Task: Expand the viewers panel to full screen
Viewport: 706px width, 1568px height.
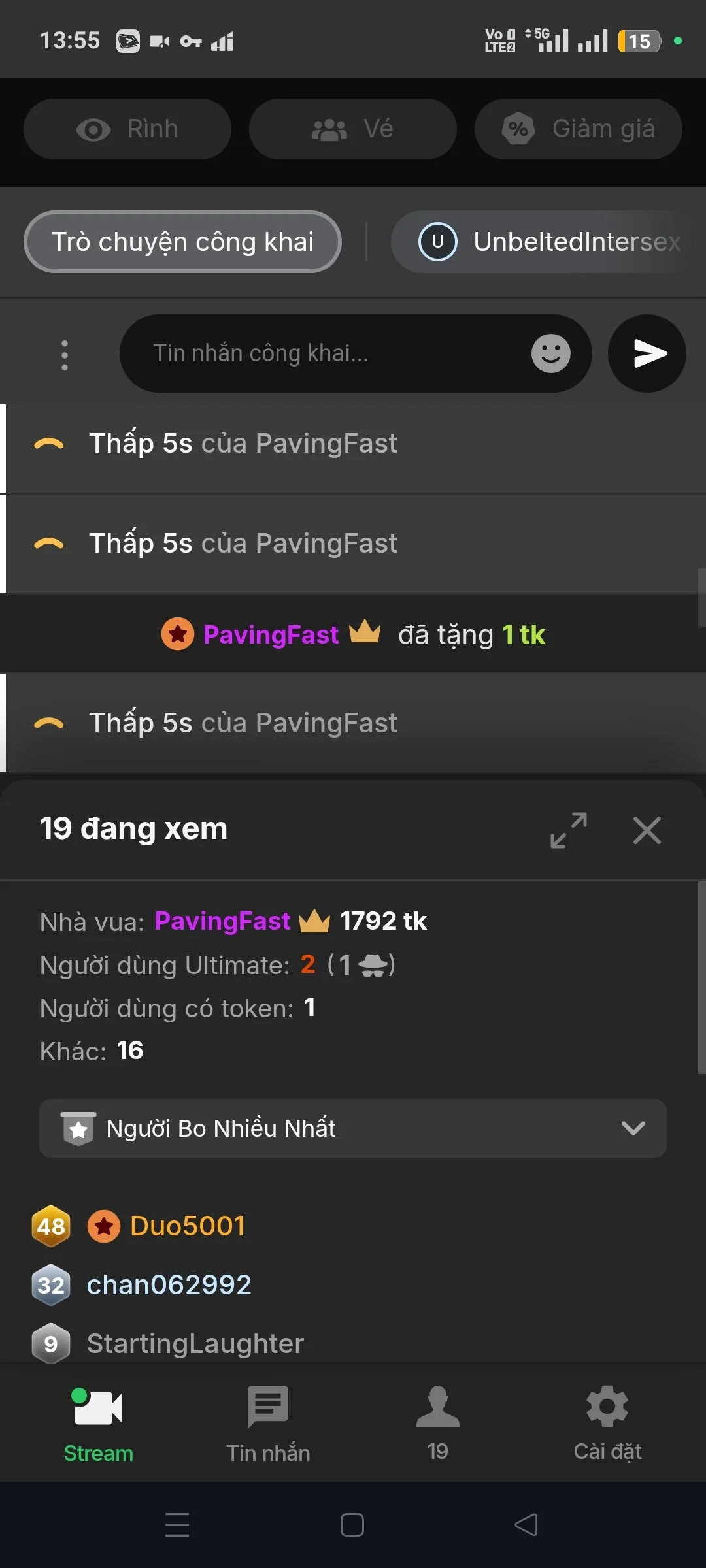Action: pyautogui.click(x=568, y=830)
